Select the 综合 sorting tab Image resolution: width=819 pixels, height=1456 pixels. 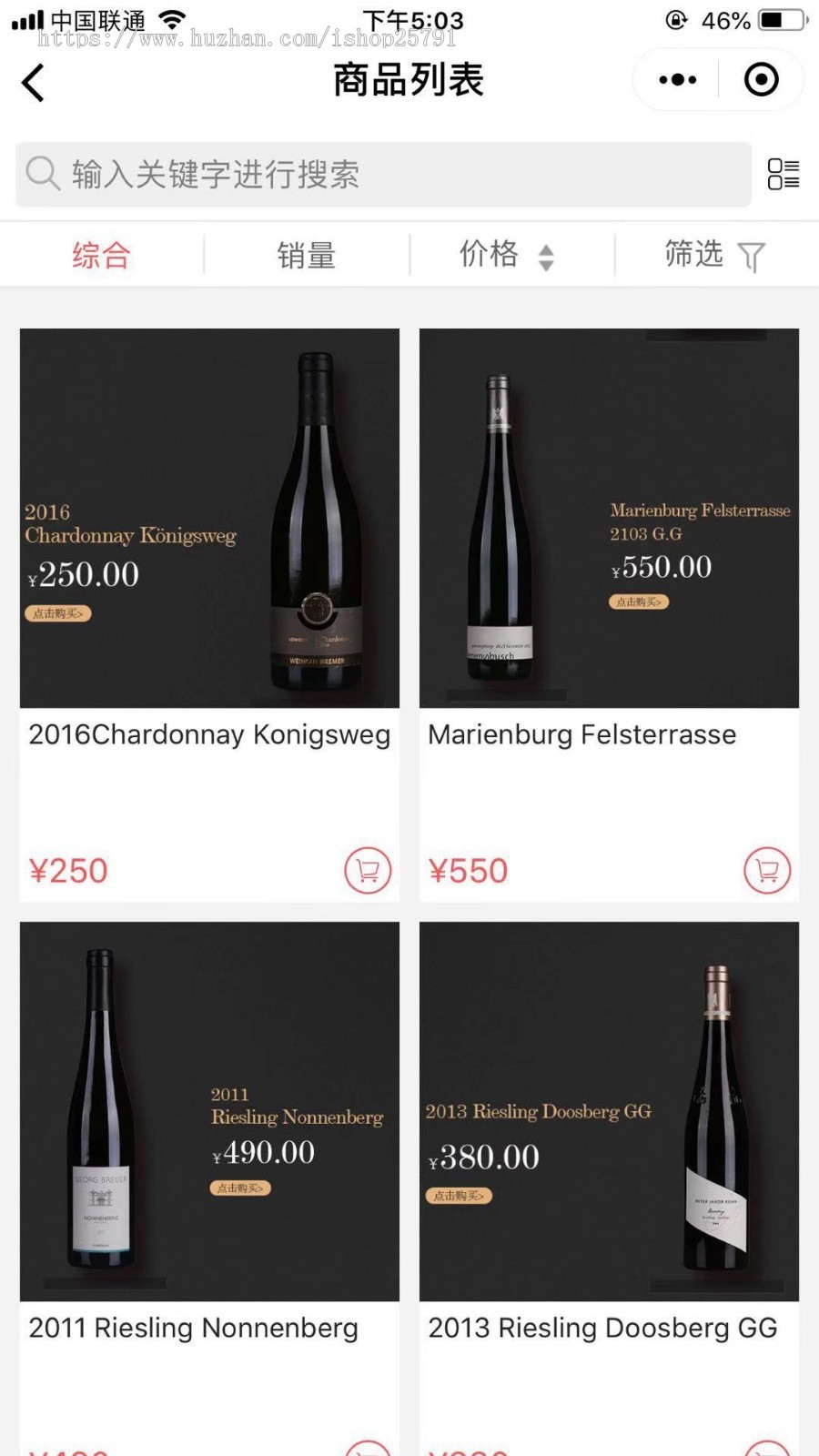point(101,255)
